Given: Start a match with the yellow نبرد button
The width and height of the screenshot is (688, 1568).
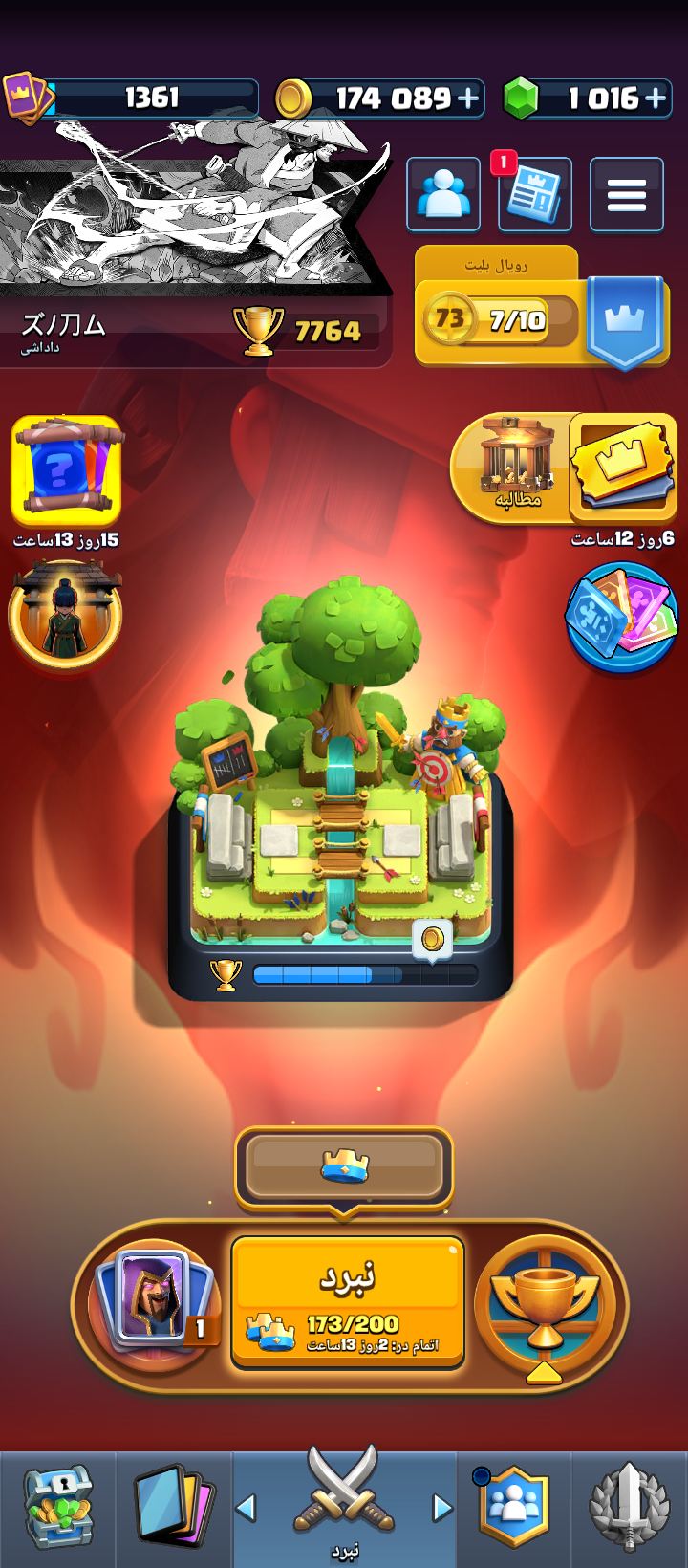Looking at the screenshot, I should 347,1302.
